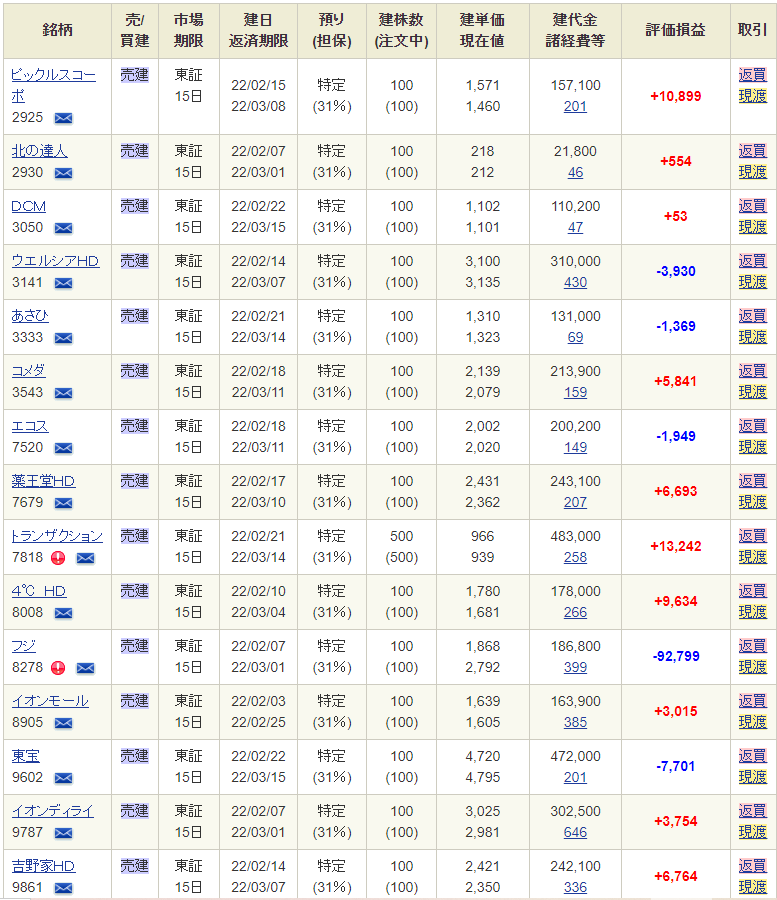Open the 東宝 stock link
Viewport: 777px width, 900px height.
(x=26, y=756)
